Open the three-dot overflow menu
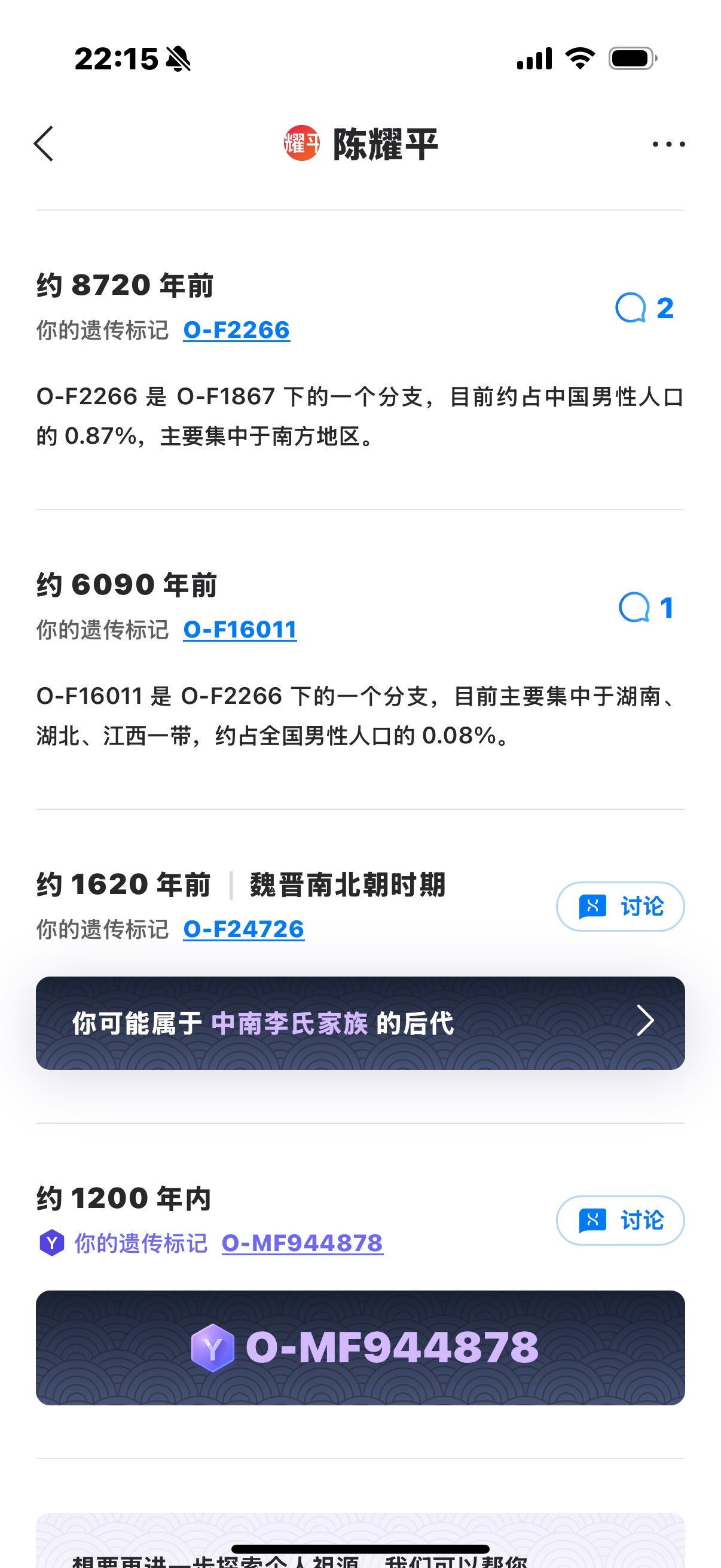721x1568 pixels. pos(668,144)
